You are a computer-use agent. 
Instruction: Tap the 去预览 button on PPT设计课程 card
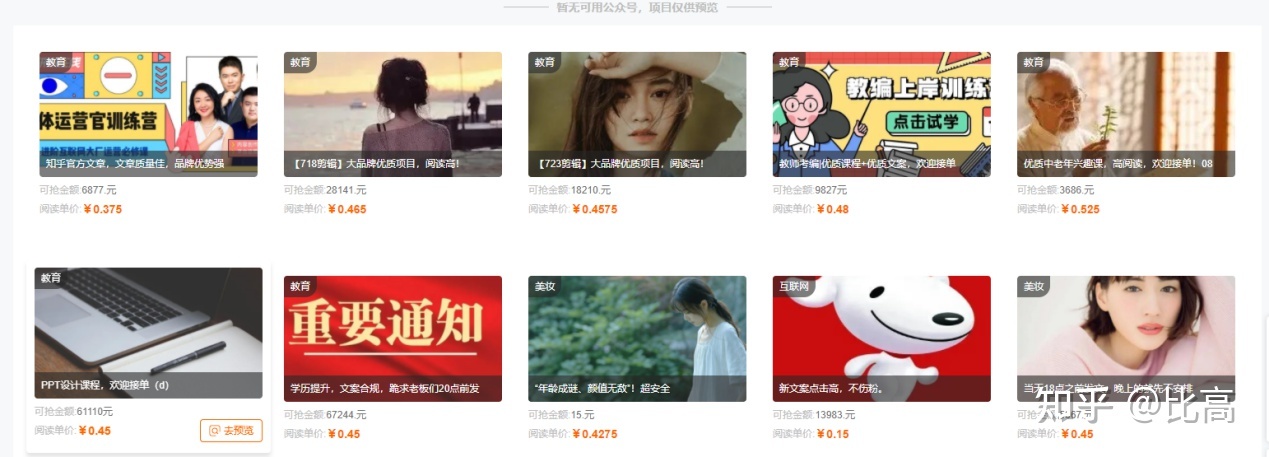click(x=231, y=430)
